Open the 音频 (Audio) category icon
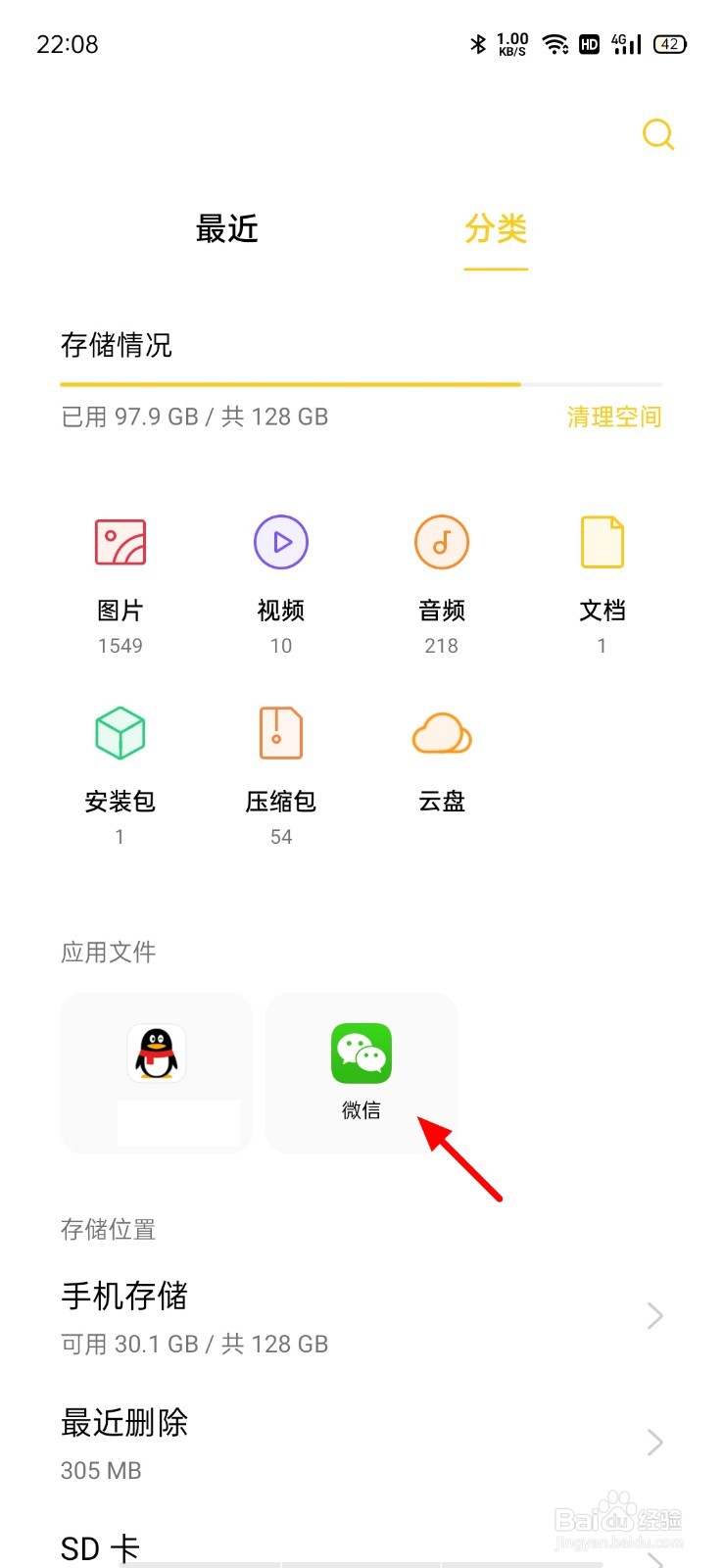This screenshot has width=723, height=1568. coord(441,541)
